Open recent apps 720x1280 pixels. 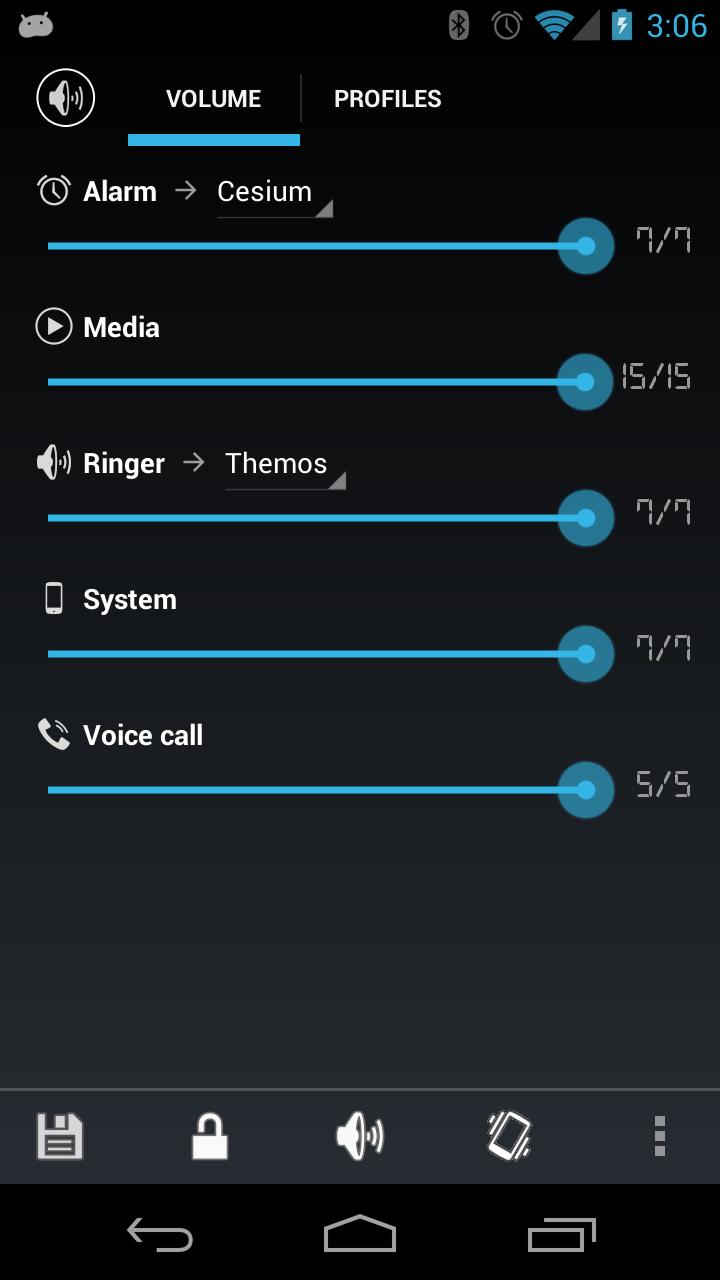point(561,1234)
